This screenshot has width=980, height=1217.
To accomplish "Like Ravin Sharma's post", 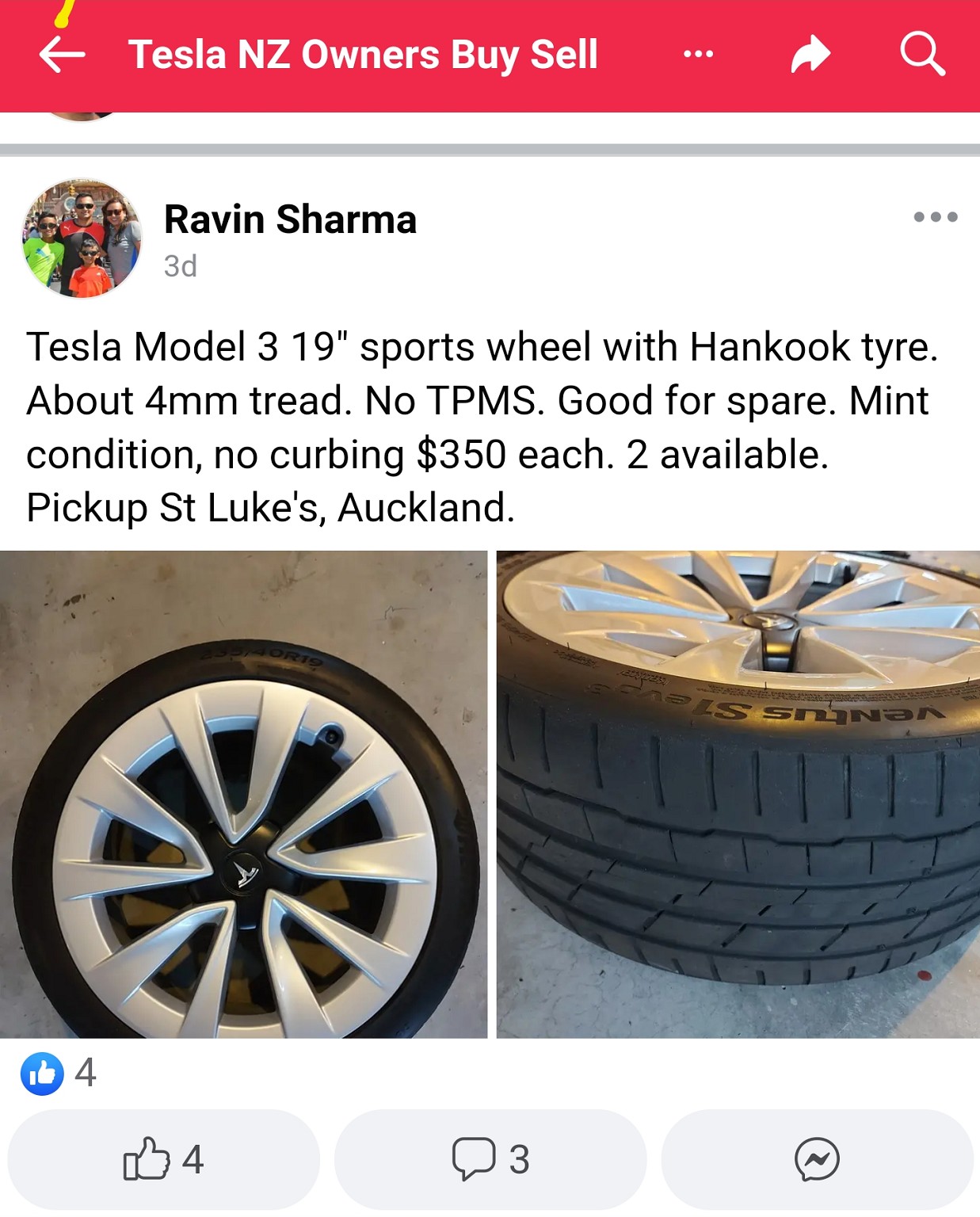I will click(x=163, y=1160).
